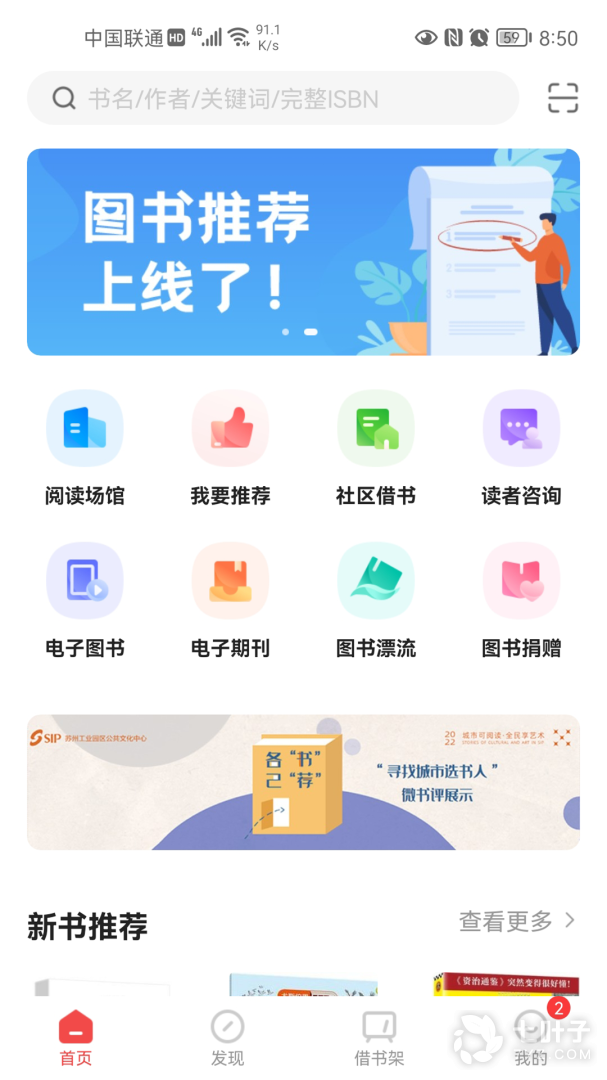This screenshot has height=1080, width=607.
Task: Open the 图书推荐上线了 banner
Action: pyautogui.click(x=303, y=252)
